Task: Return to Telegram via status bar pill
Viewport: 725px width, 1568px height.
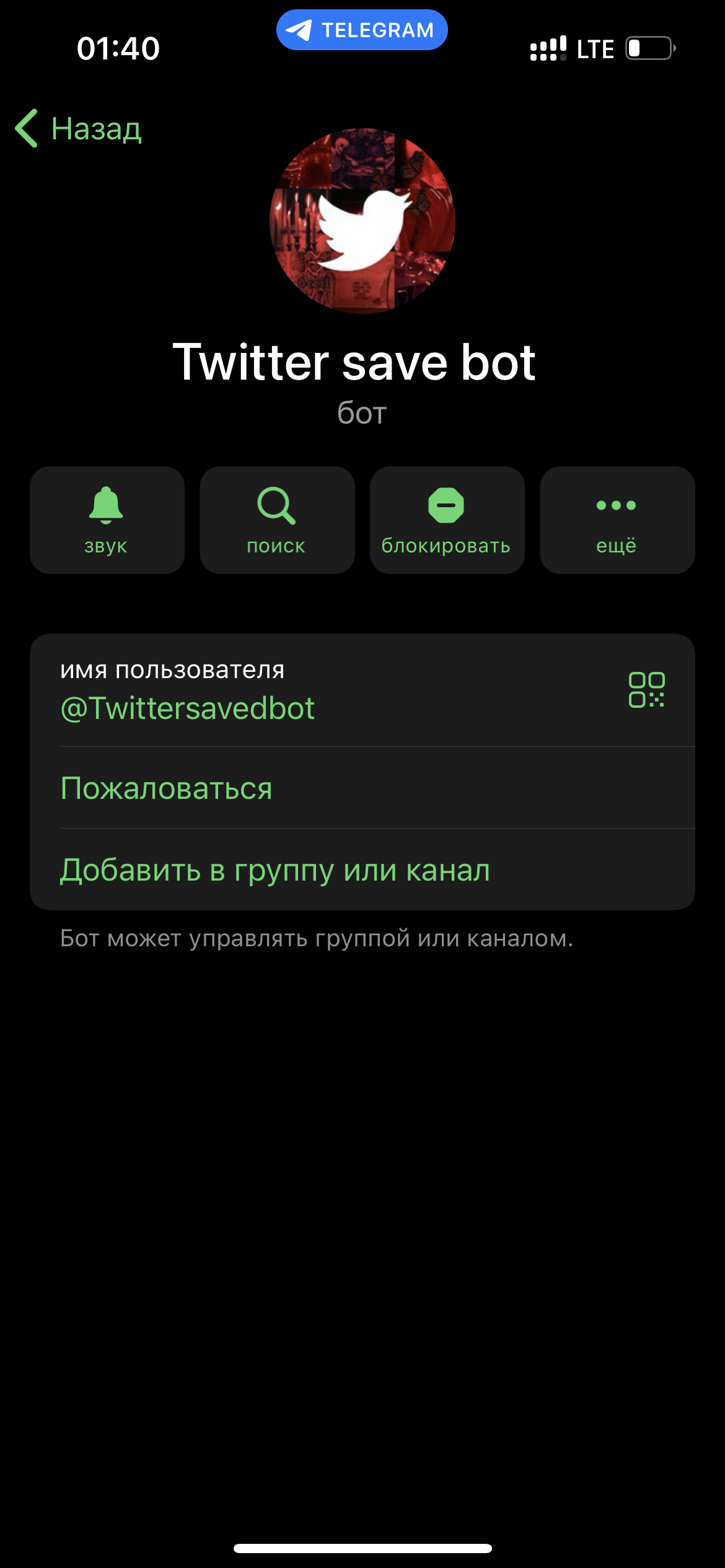Action: (362, 30)
